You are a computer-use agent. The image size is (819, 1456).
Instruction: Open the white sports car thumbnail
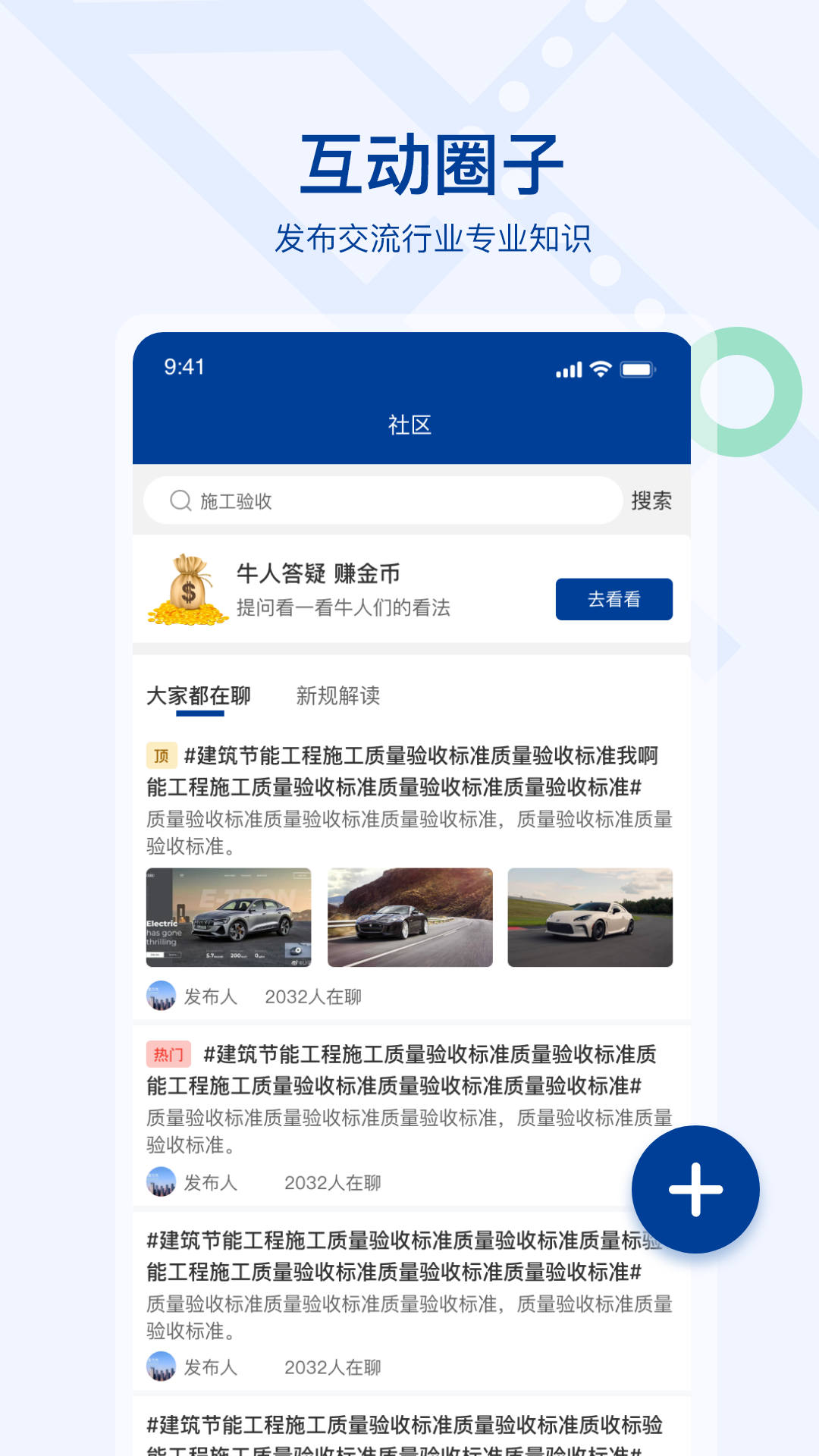(x=591, y=918)
